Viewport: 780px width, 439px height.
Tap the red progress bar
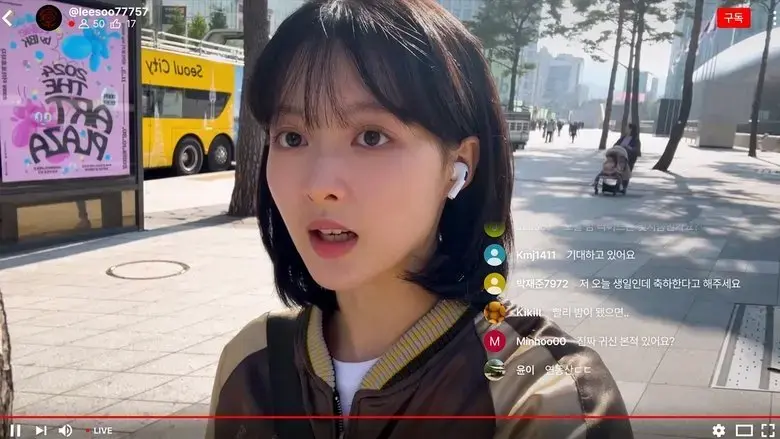[390, 417]
